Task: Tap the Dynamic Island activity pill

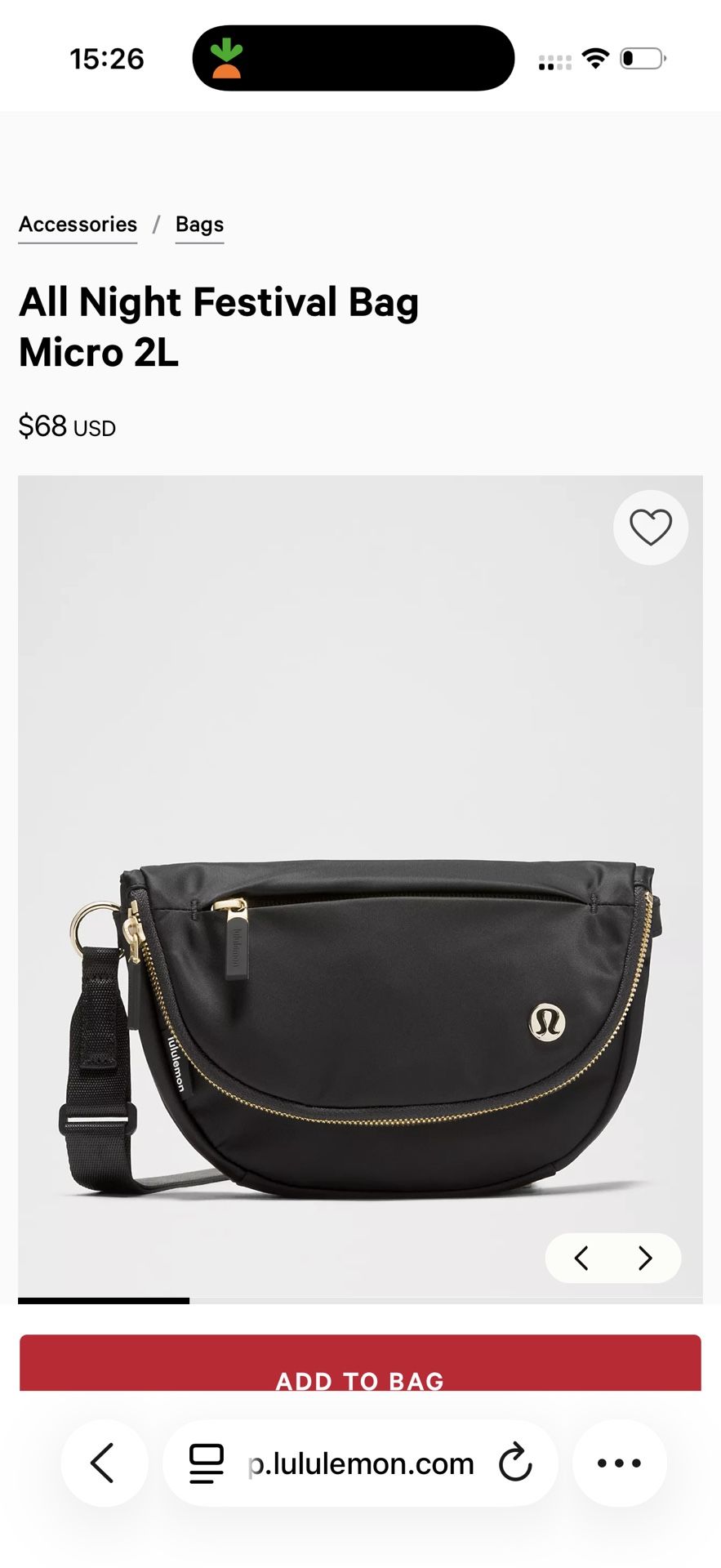Action: 353,57
